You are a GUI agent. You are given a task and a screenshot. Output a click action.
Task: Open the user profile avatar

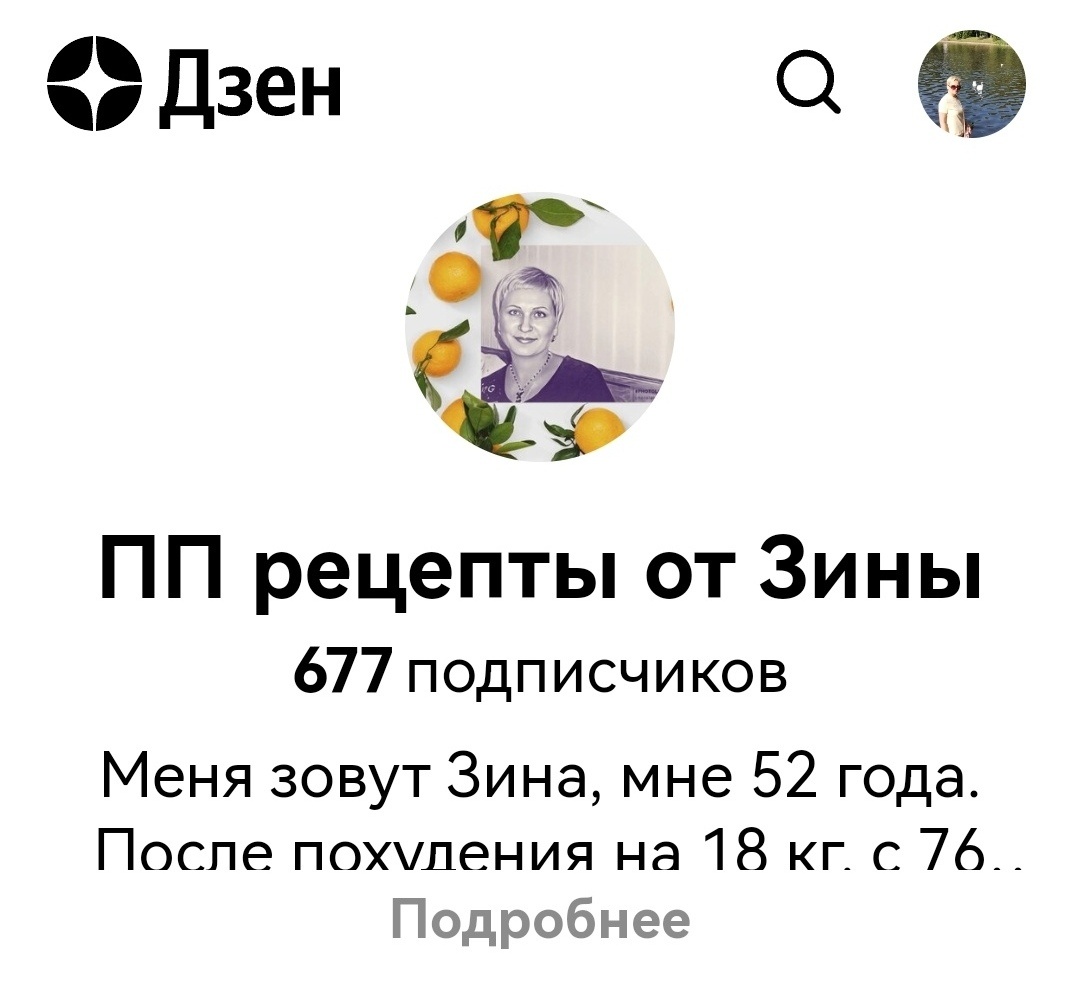pos(973,85)
